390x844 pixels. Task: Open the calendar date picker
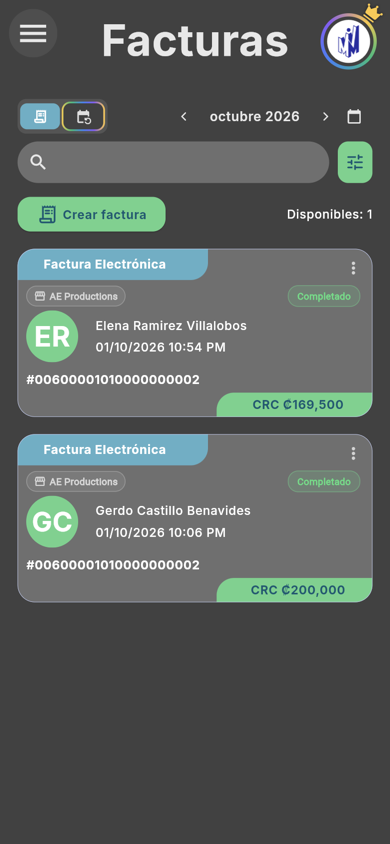[354, 117]
